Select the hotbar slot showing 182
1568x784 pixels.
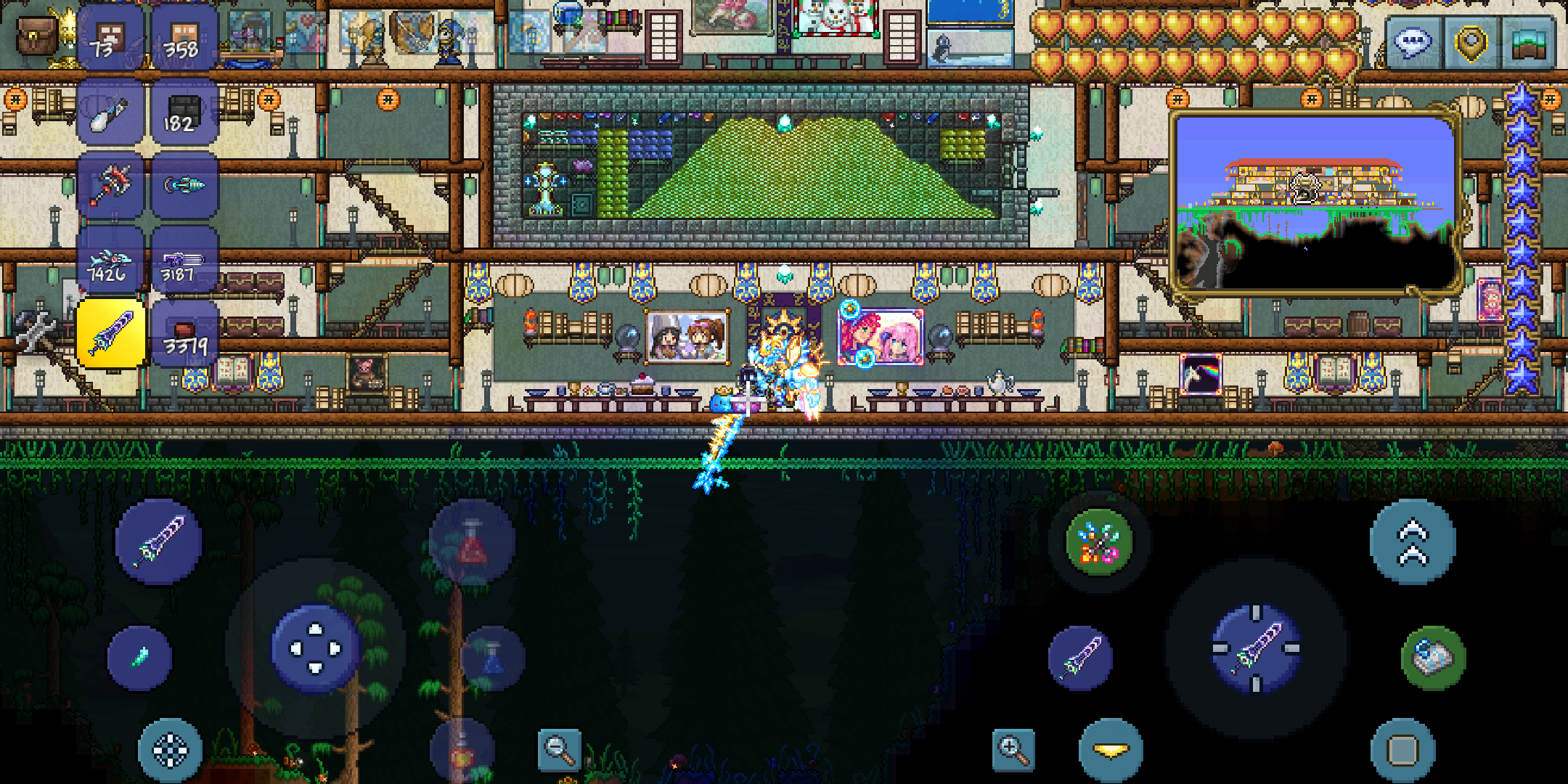(184, 115)
